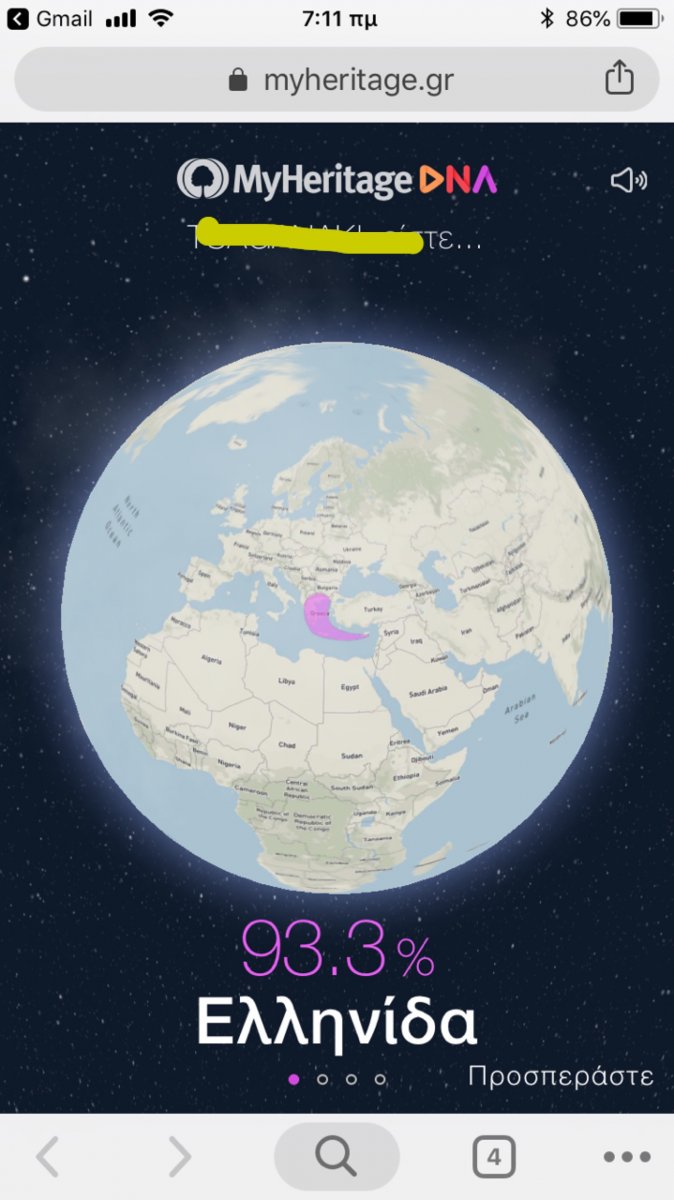Go back to previous browser page
674x1200 pixels.
point(47,1157)
